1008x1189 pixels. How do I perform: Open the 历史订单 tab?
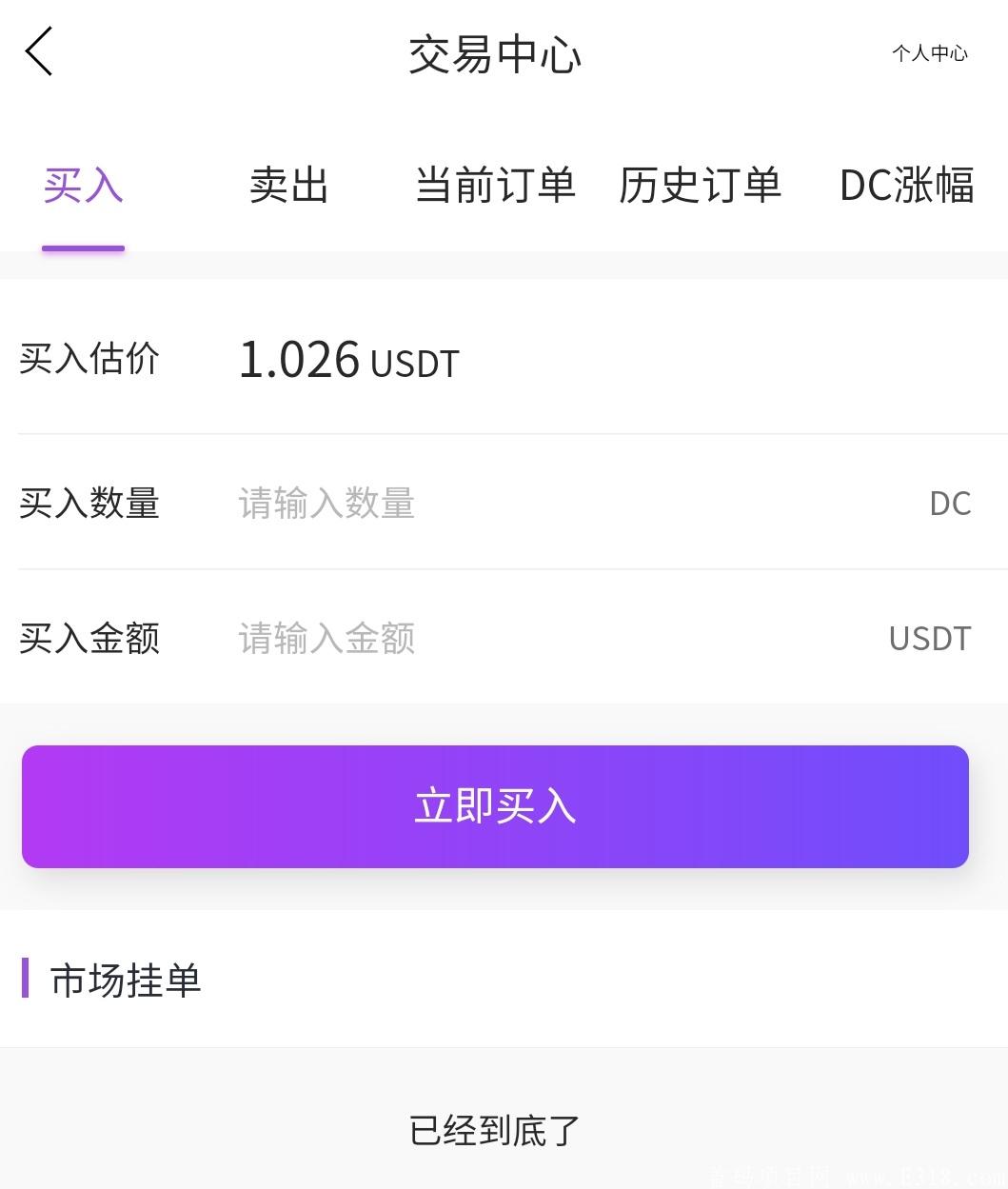[x=702, y=187]
